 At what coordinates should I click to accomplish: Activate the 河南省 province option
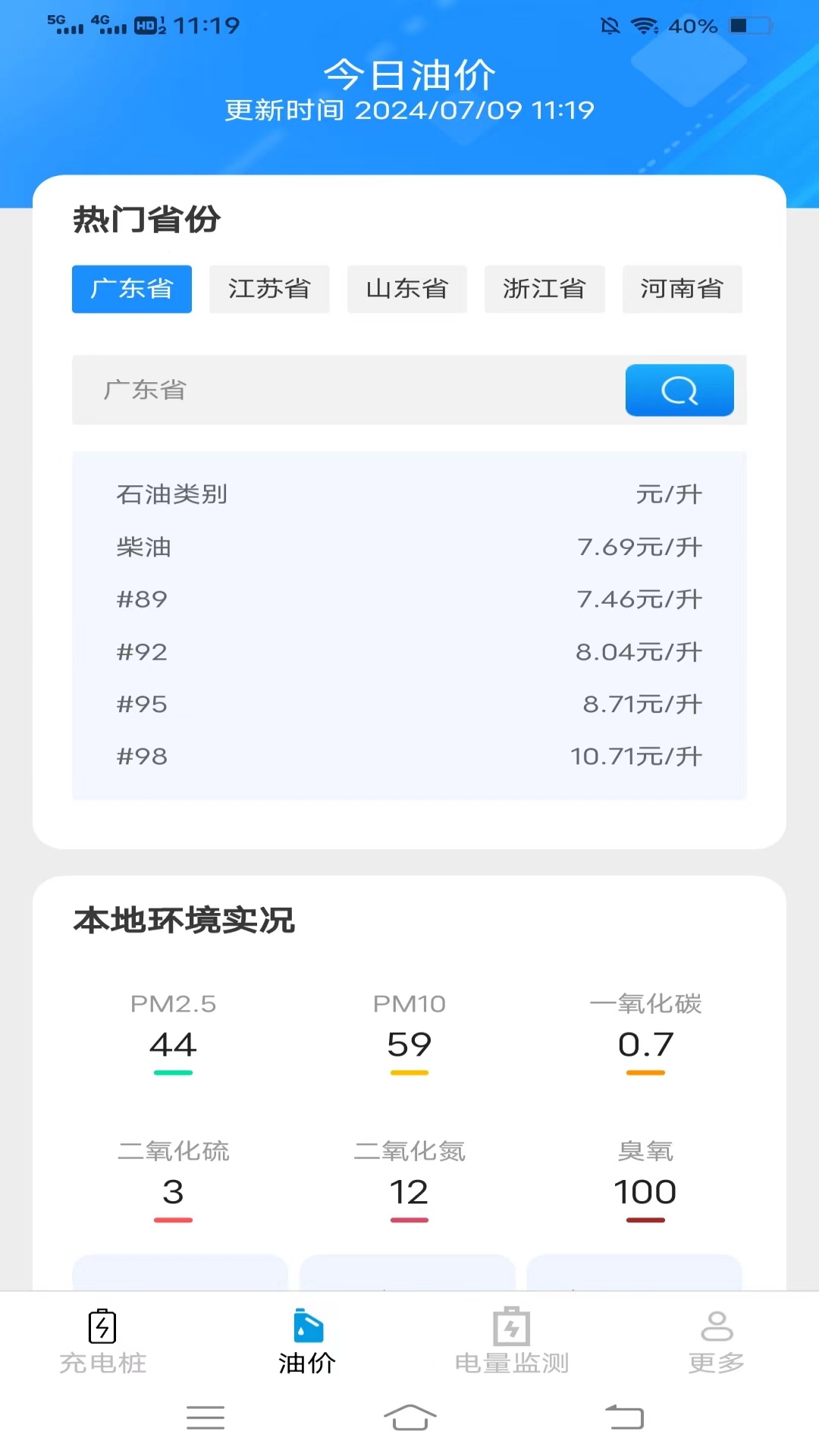[682, 289]
